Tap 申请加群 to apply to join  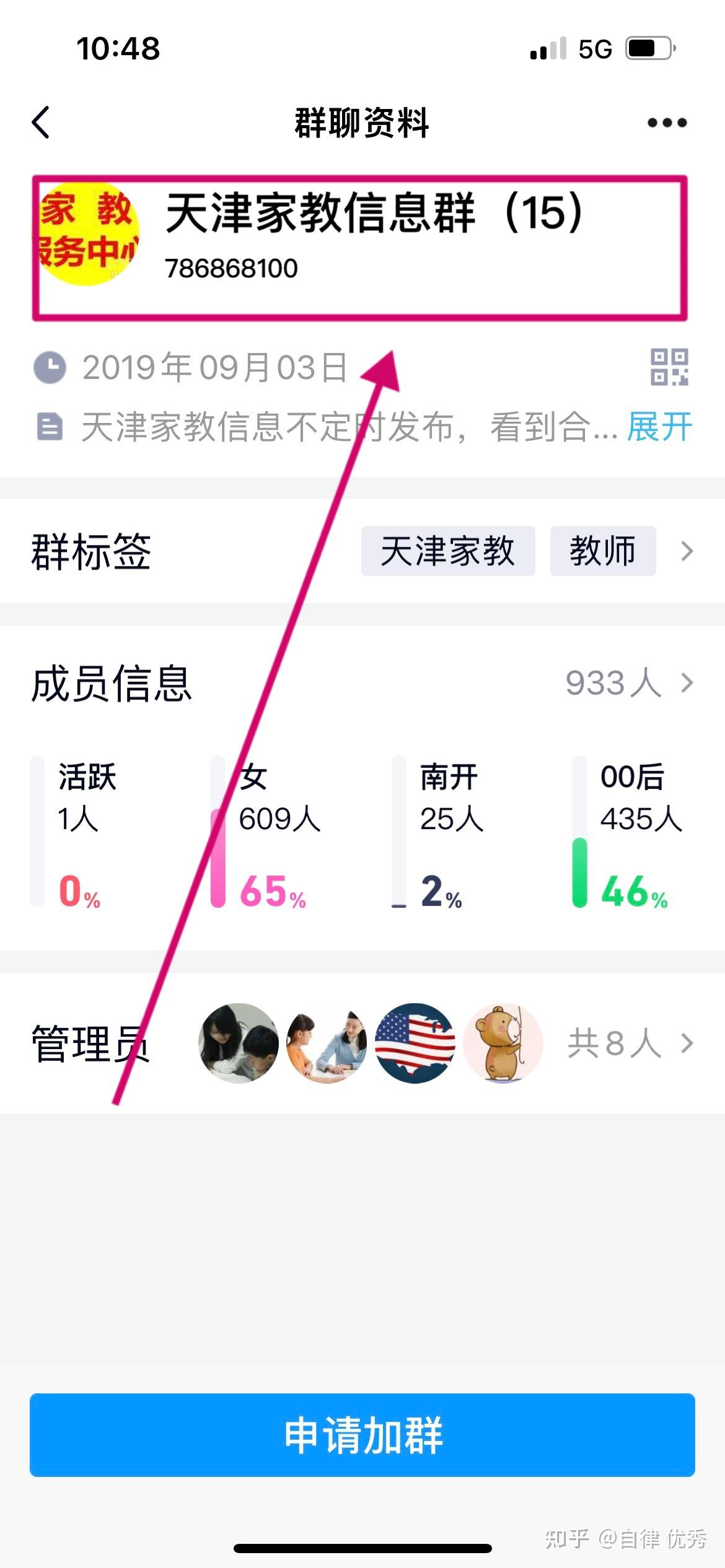pyautogui.click(x=362, y=1435)
